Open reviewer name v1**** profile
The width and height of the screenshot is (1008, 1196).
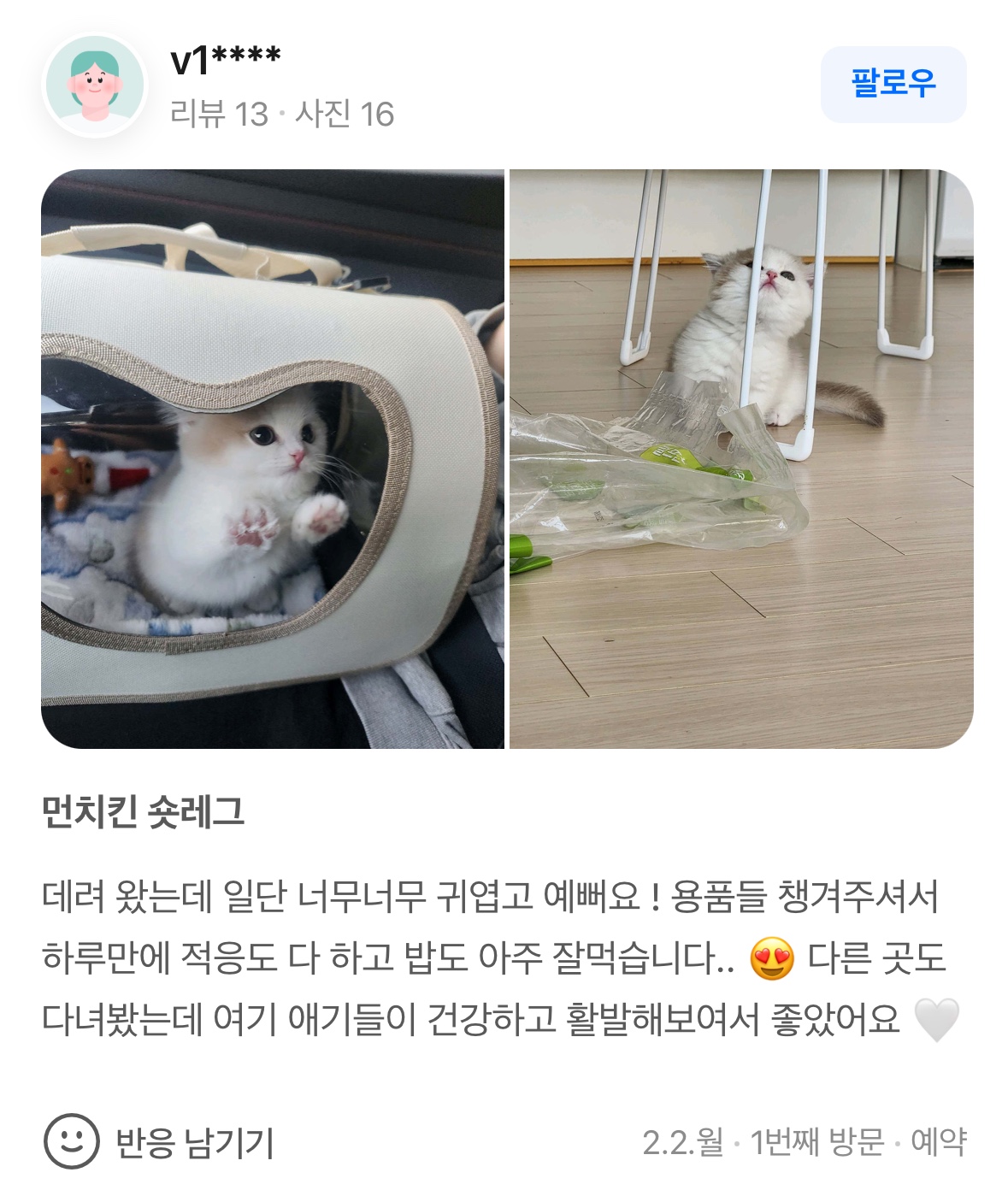click(x=226, y=61)
